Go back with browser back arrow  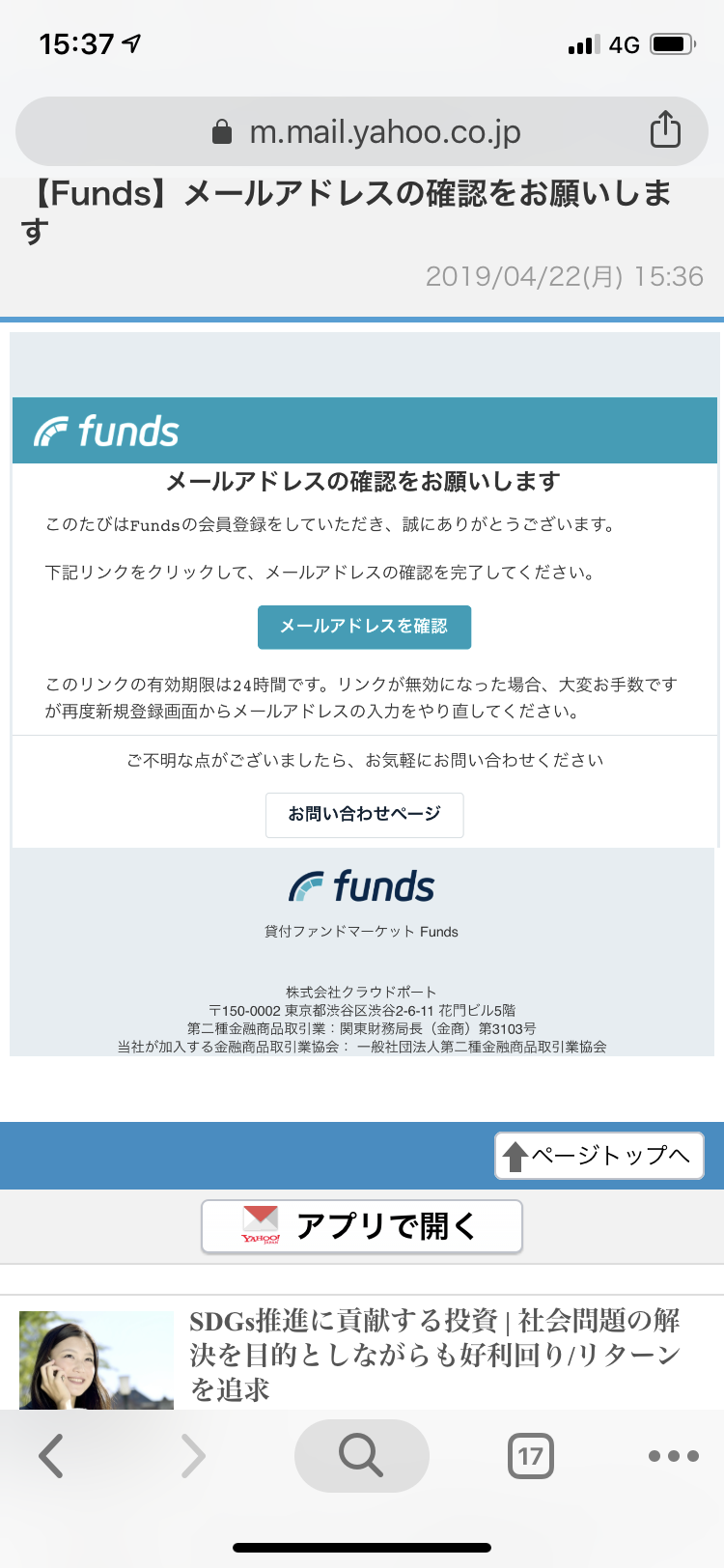tap(51, 1456)
